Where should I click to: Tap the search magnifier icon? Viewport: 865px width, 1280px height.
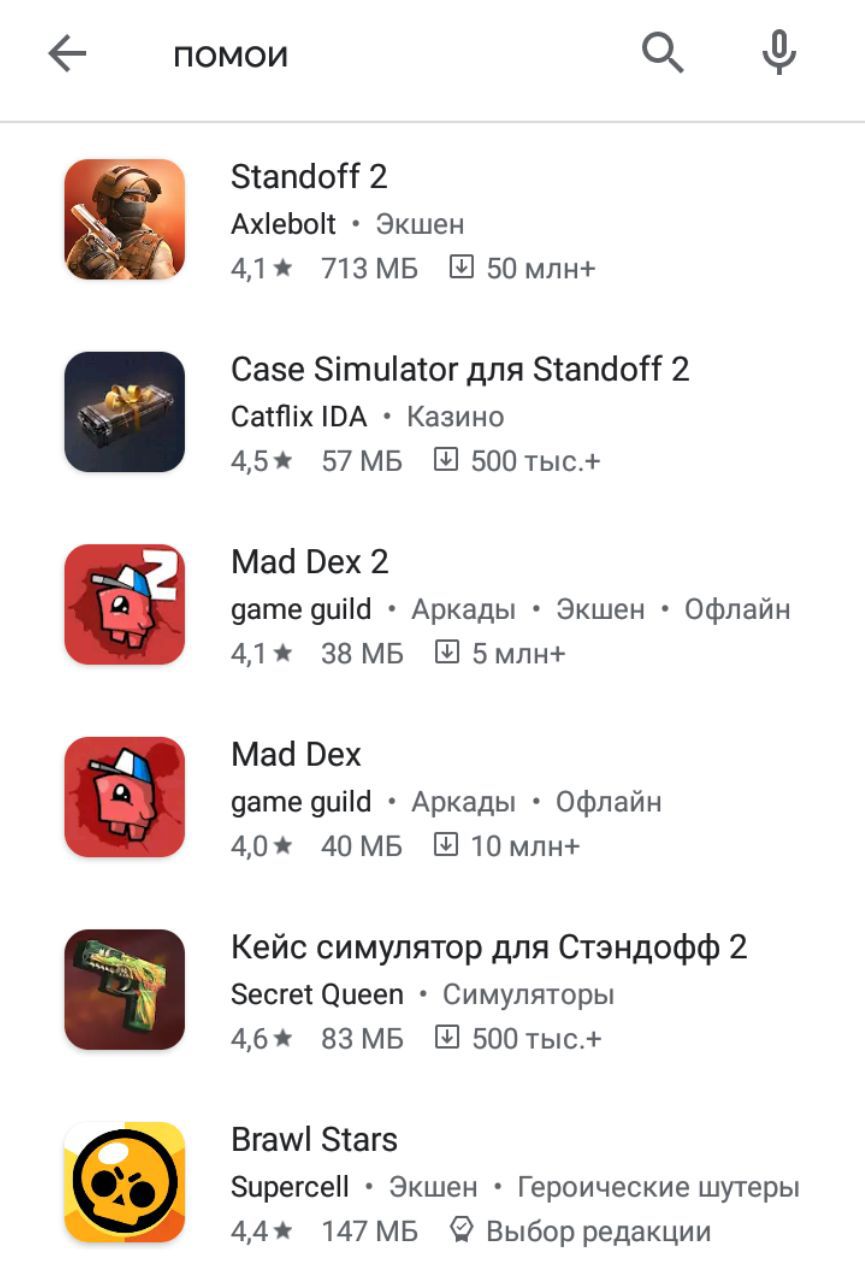pyautogui.click(x=662, y=53)
